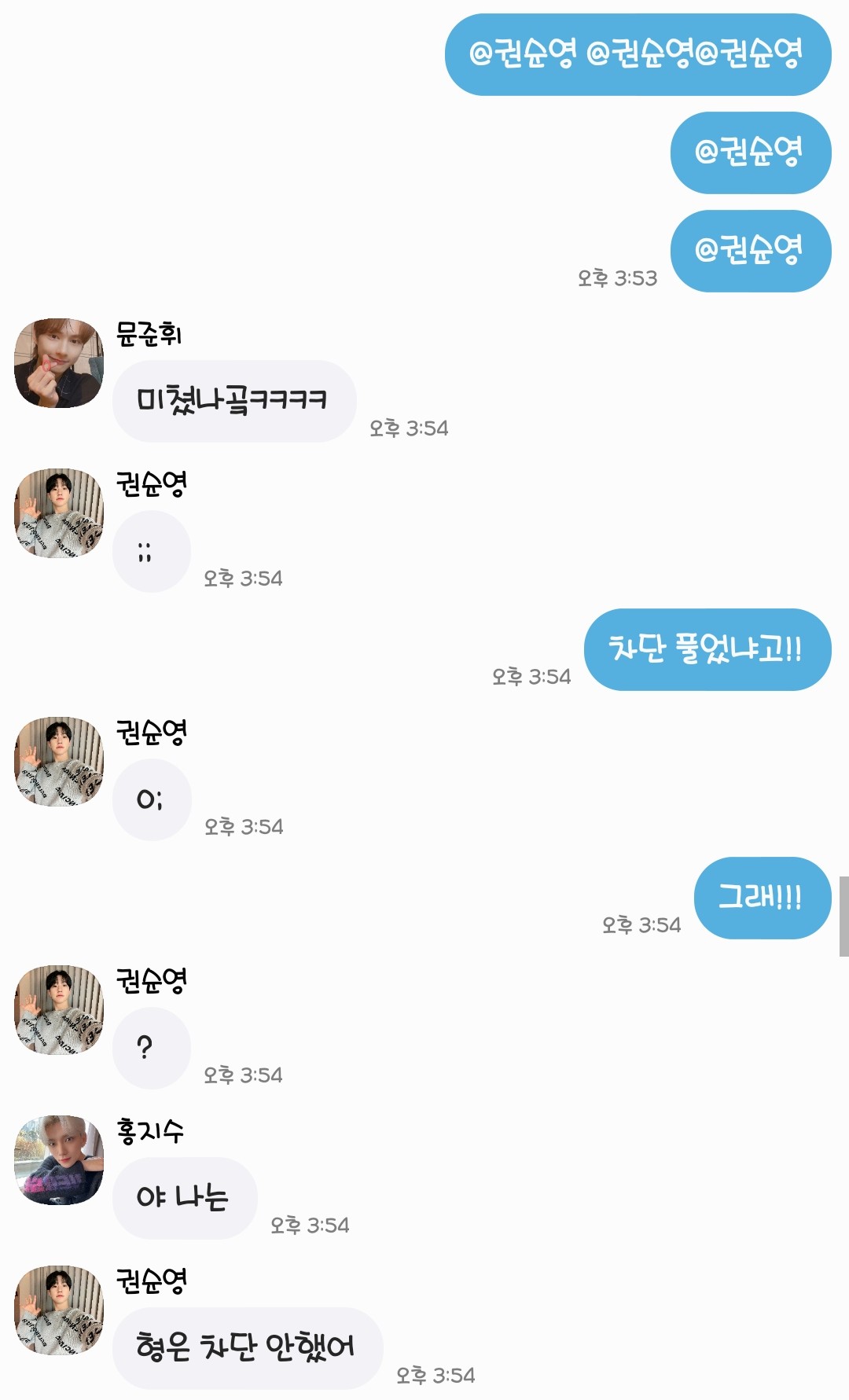View 권순영's avatar beside the "?" message

click(x=59, y=1010)
